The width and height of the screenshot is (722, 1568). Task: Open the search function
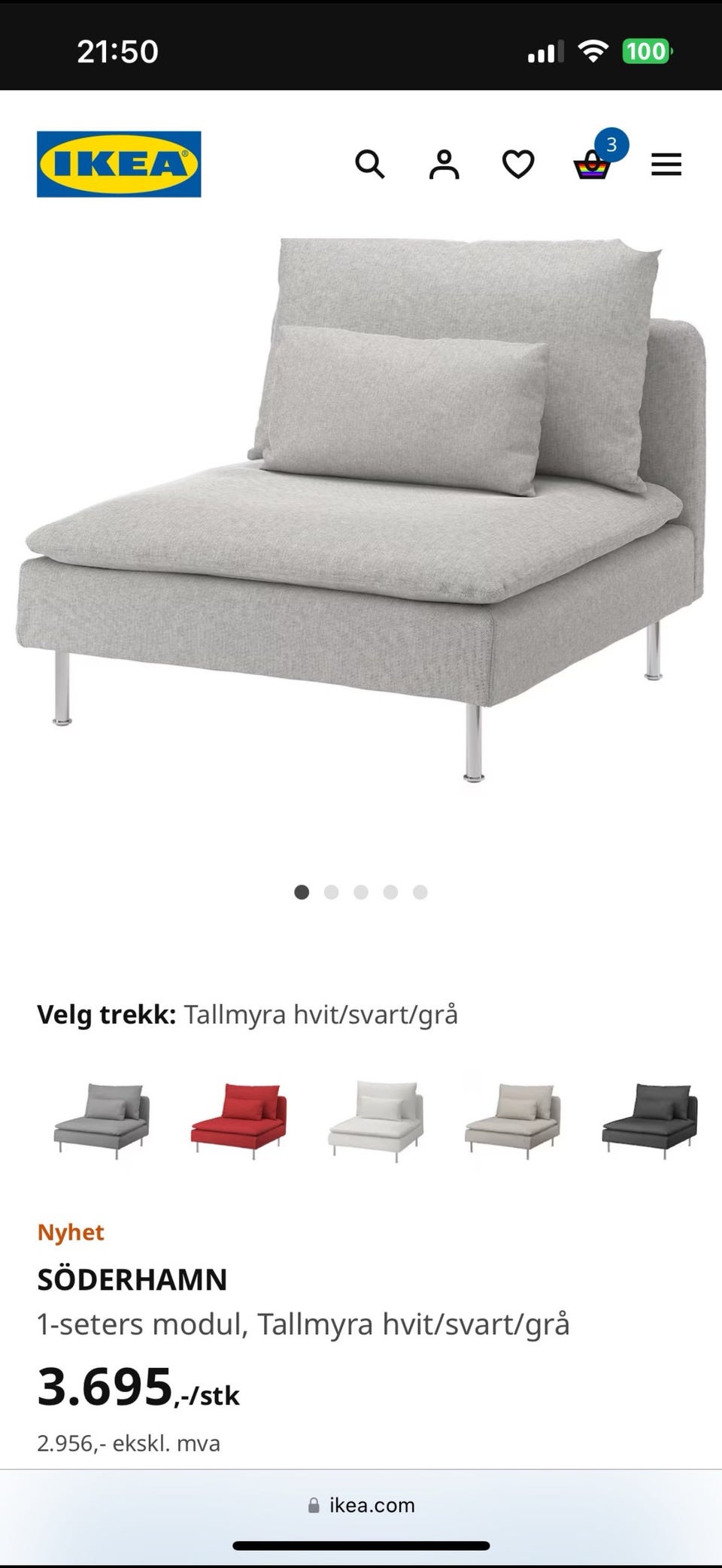point(370,164)
